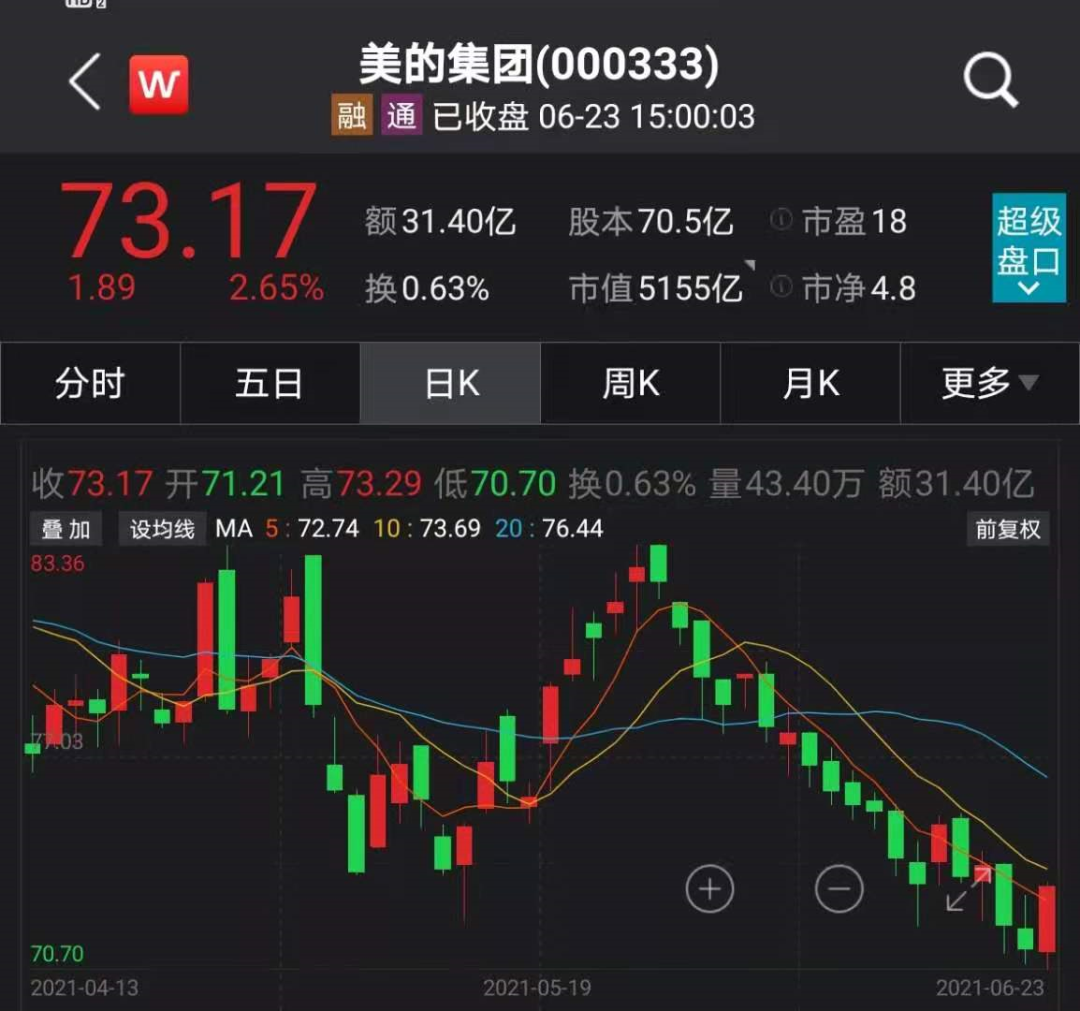This screenshot has width=1080, height=1011.
Task: Open 设均线 moving average settings
Action: [162, 529]
